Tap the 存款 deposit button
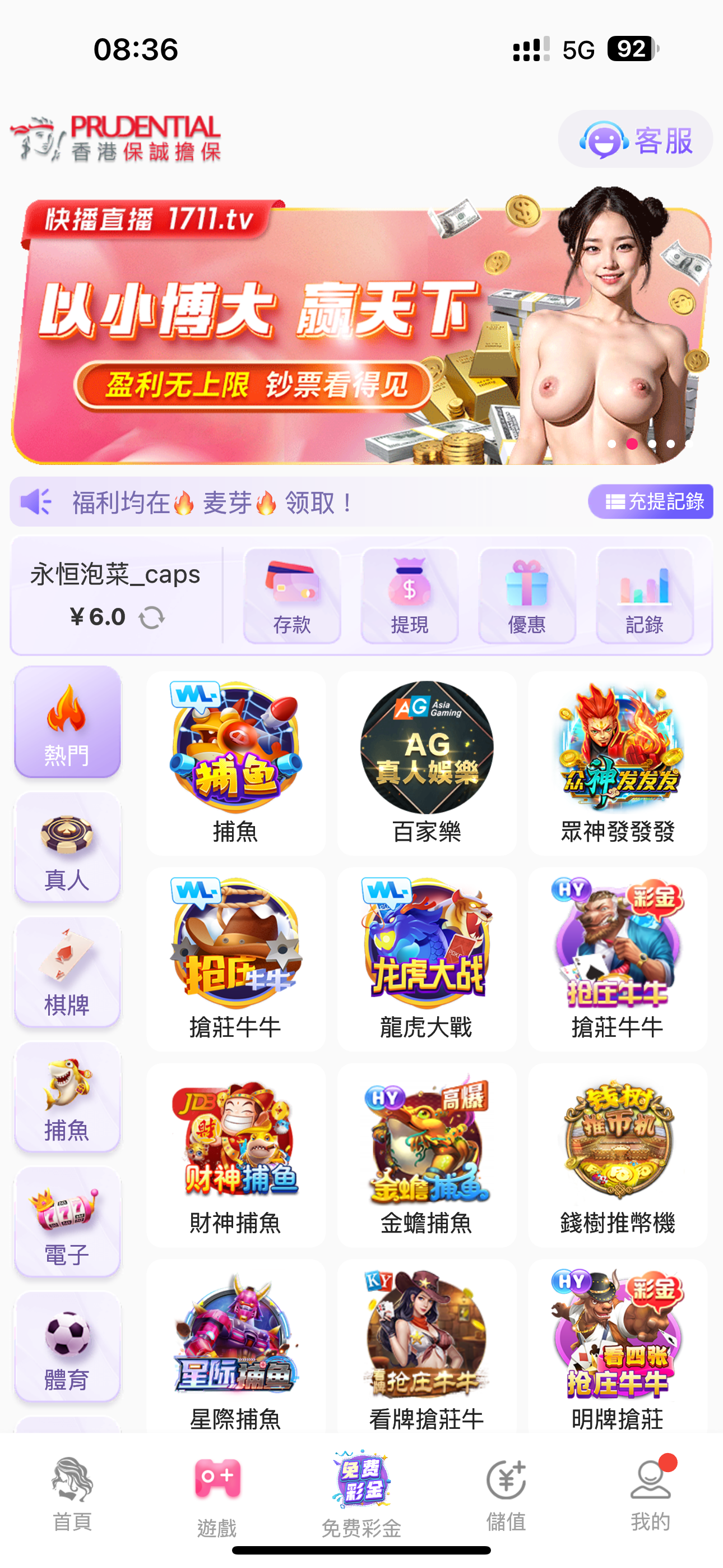Image resolution: width=723 pixels, height=1568 pixels. point(292,596)
